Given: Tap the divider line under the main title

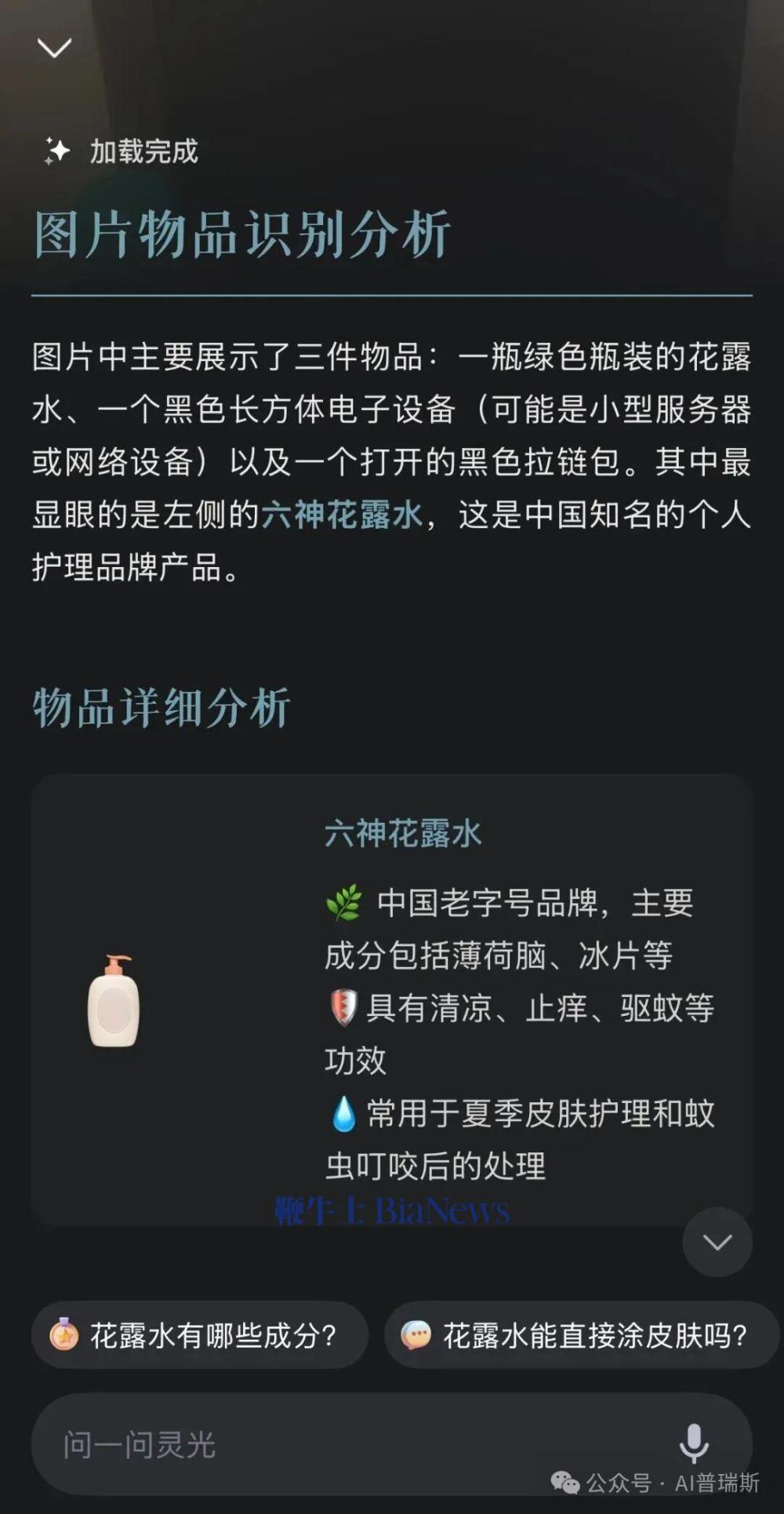Looking at the screenshot, I should point(392,294).
